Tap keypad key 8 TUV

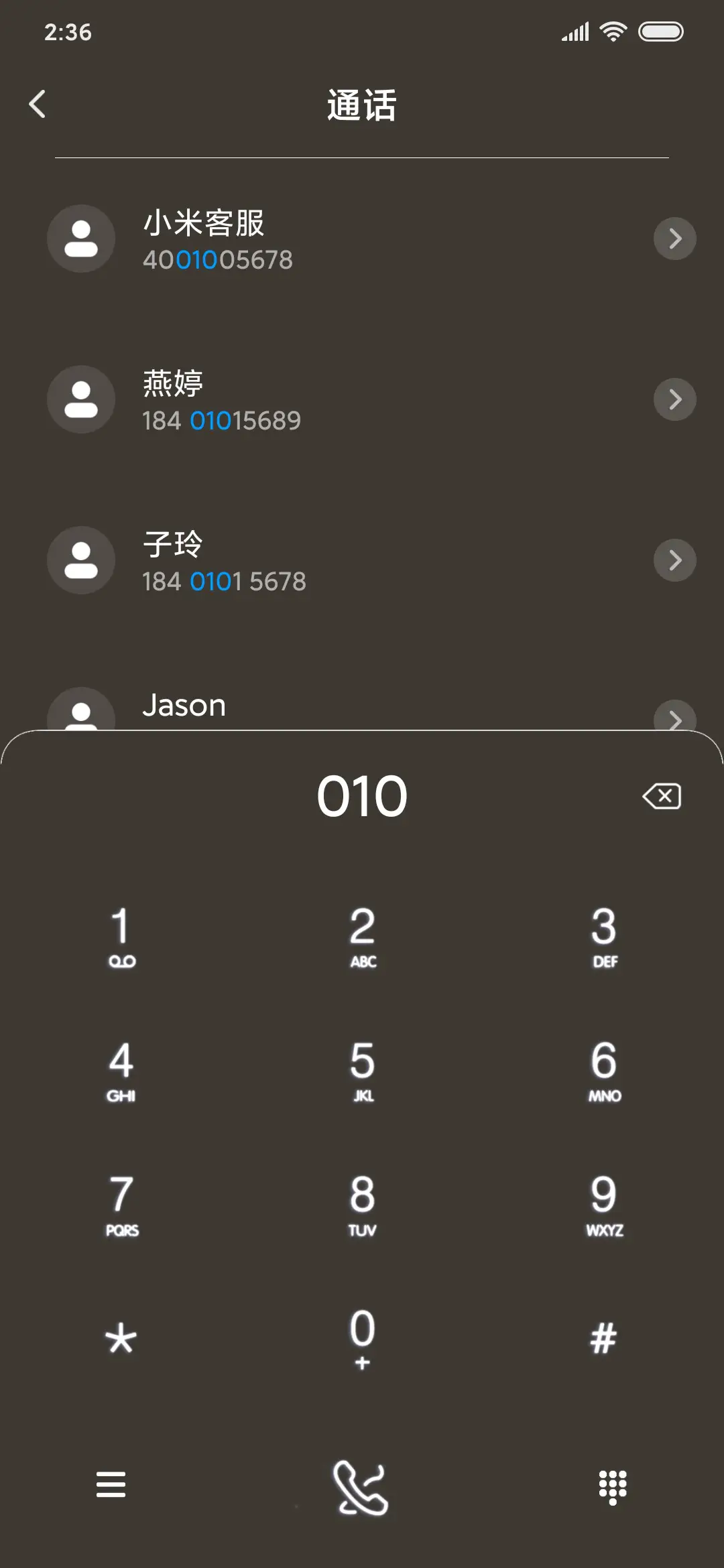[362, 1204]
